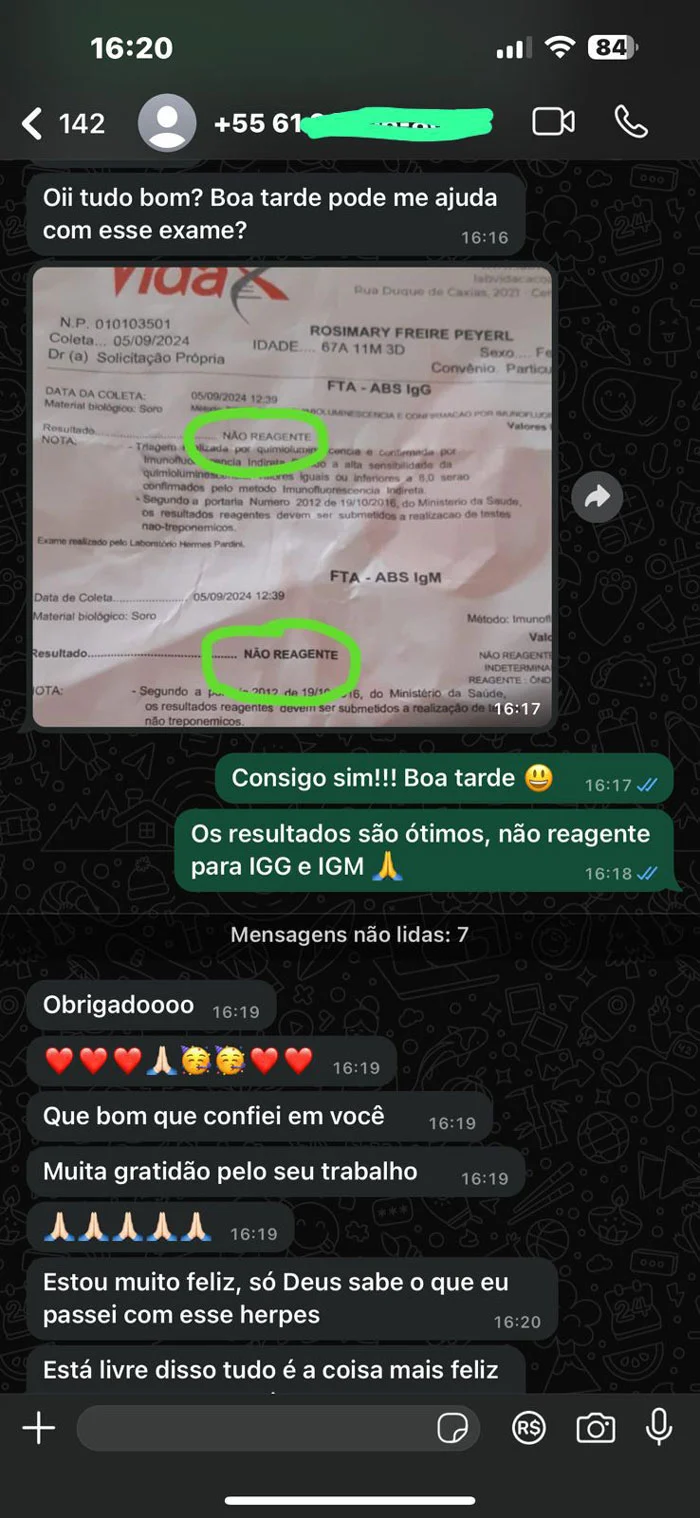This screenshot has width=700, height=1518.
Task: Open the sticker picker
Action: click(x=453, y=1429)
